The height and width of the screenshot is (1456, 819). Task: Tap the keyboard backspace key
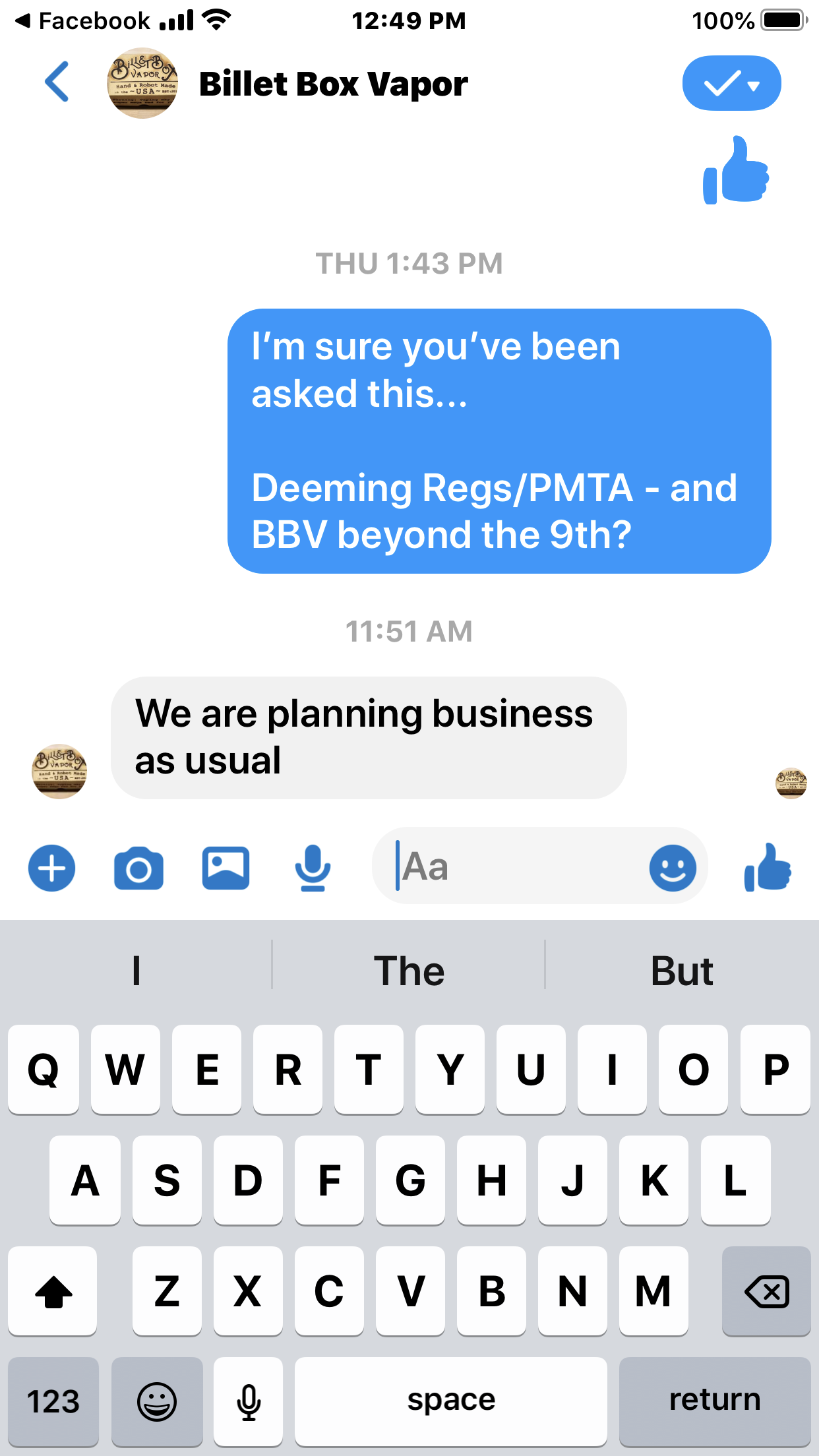(766, 1291)
